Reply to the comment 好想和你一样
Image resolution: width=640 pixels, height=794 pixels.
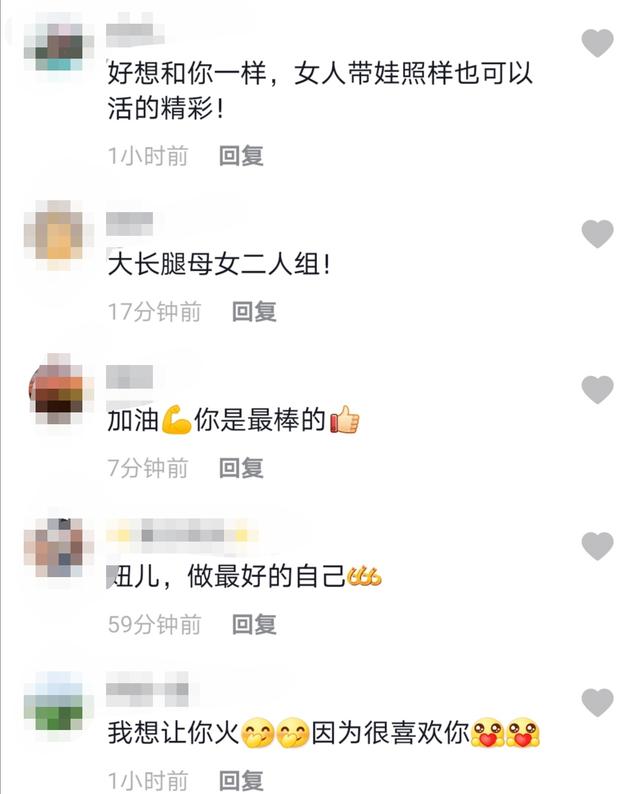241,156
